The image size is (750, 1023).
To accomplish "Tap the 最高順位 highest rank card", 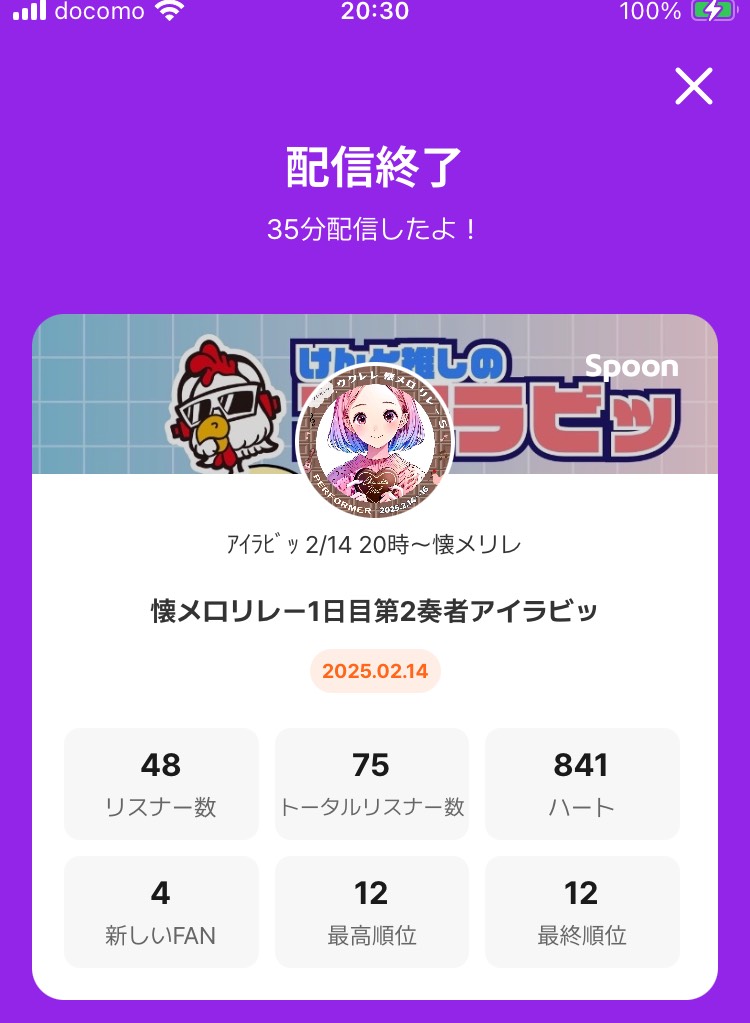I will [x=370, y=911].
